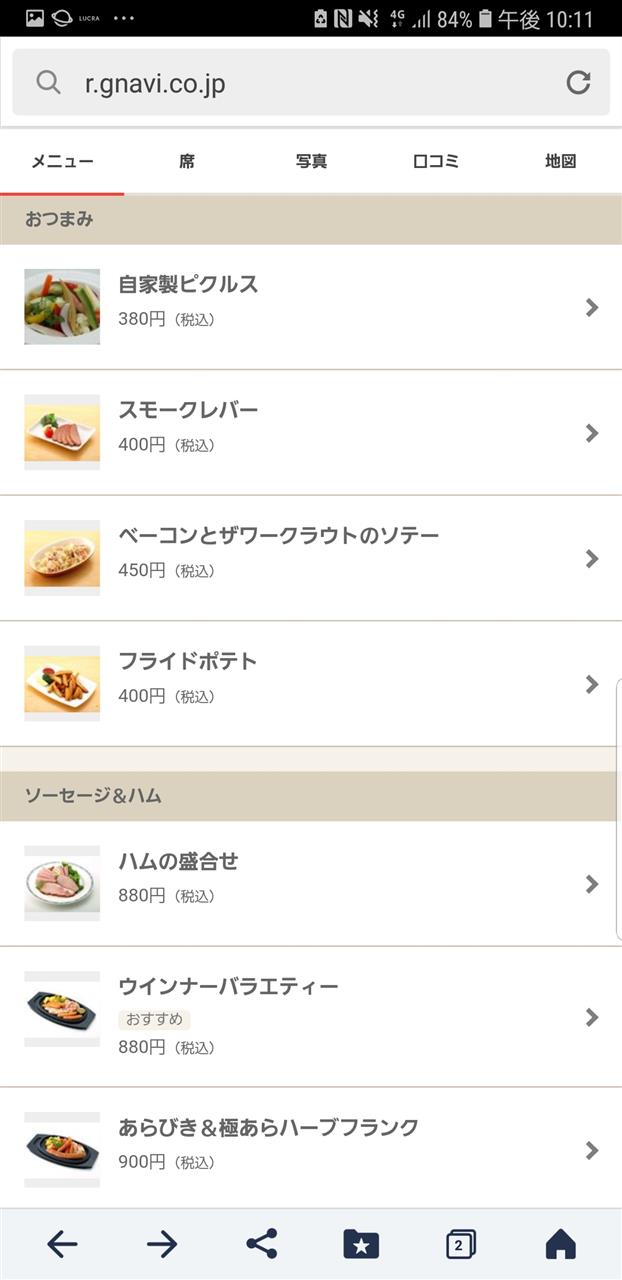Go back with the browser back arrow
The image size is (622, 1280).
point(62,1244)
